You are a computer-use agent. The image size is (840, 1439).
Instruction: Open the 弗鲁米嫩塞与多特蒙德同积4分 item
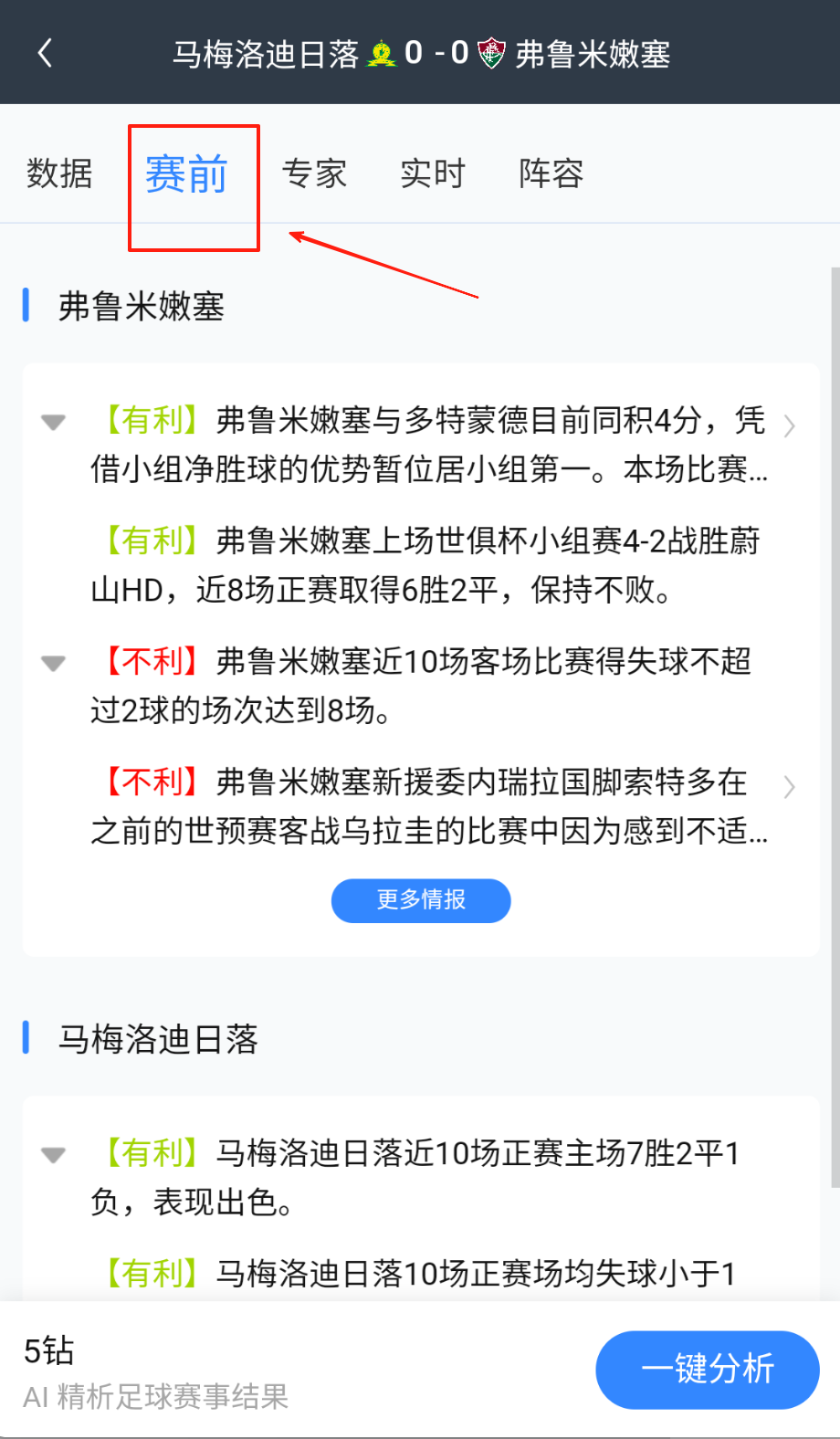[429, 445]
